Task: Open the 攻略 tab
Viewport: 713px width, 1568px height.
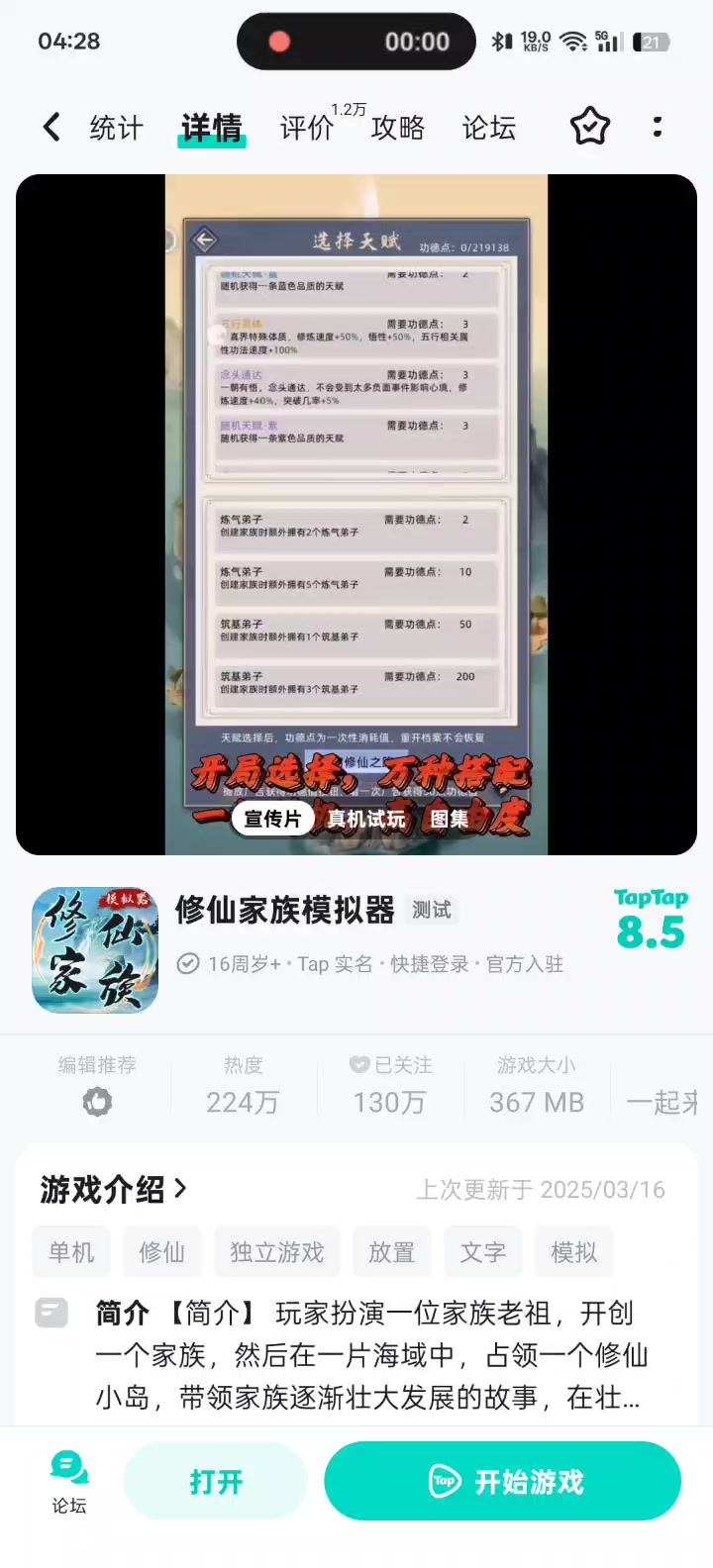Action: pos(398,128)
